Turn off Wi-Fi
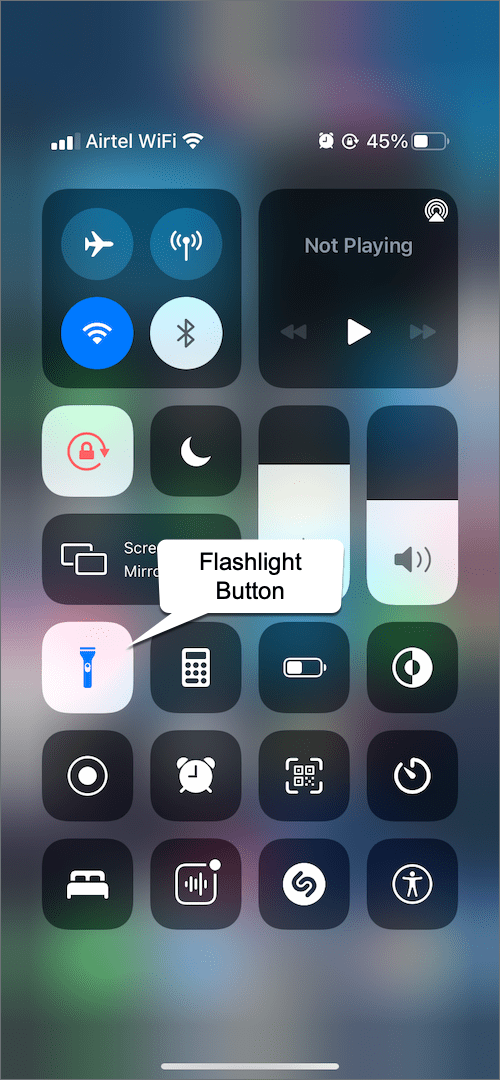 pyautogui.click(x=97, y=333)
